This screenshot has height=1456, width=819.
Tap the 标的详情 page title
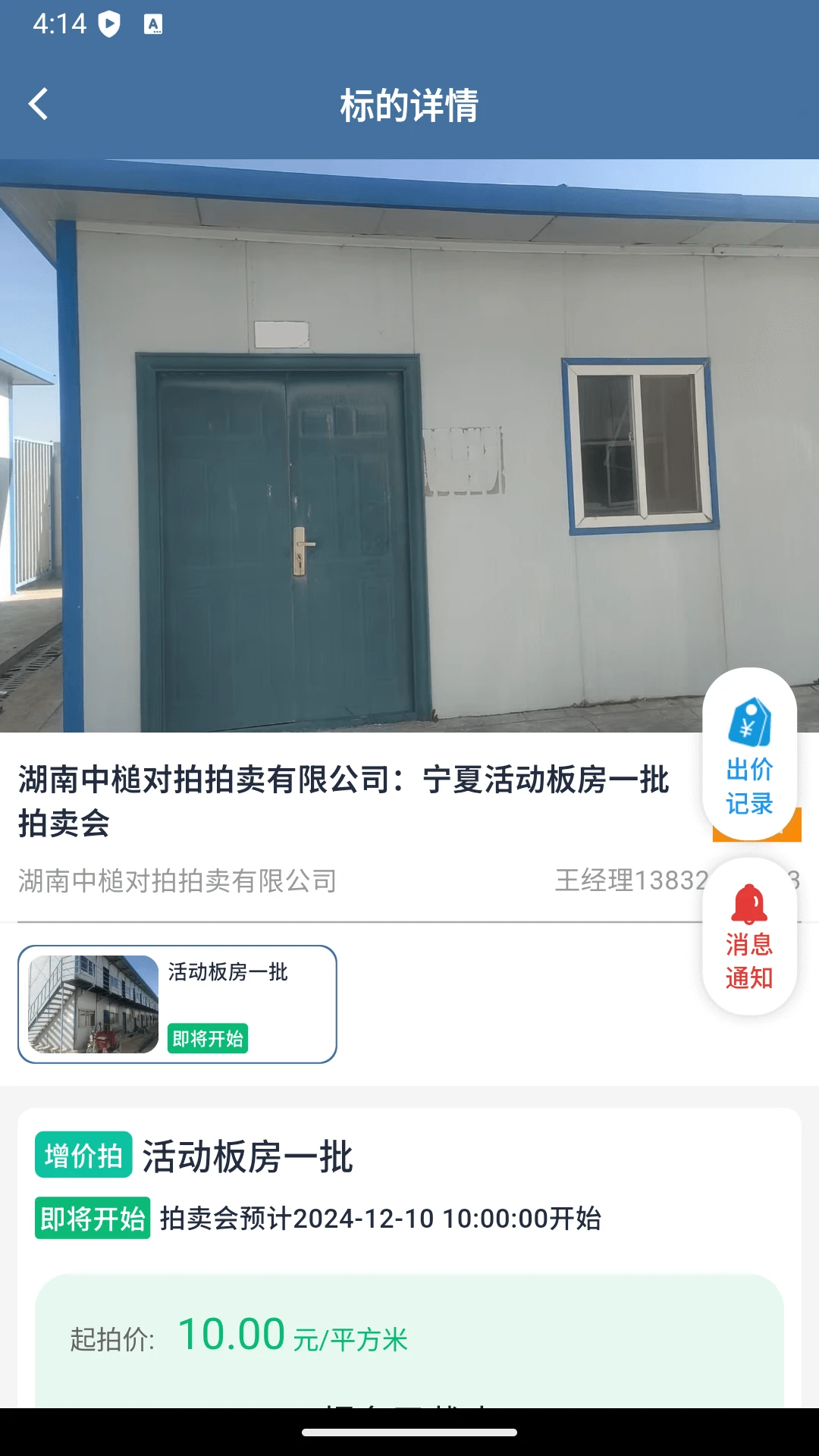pos(409,106)
